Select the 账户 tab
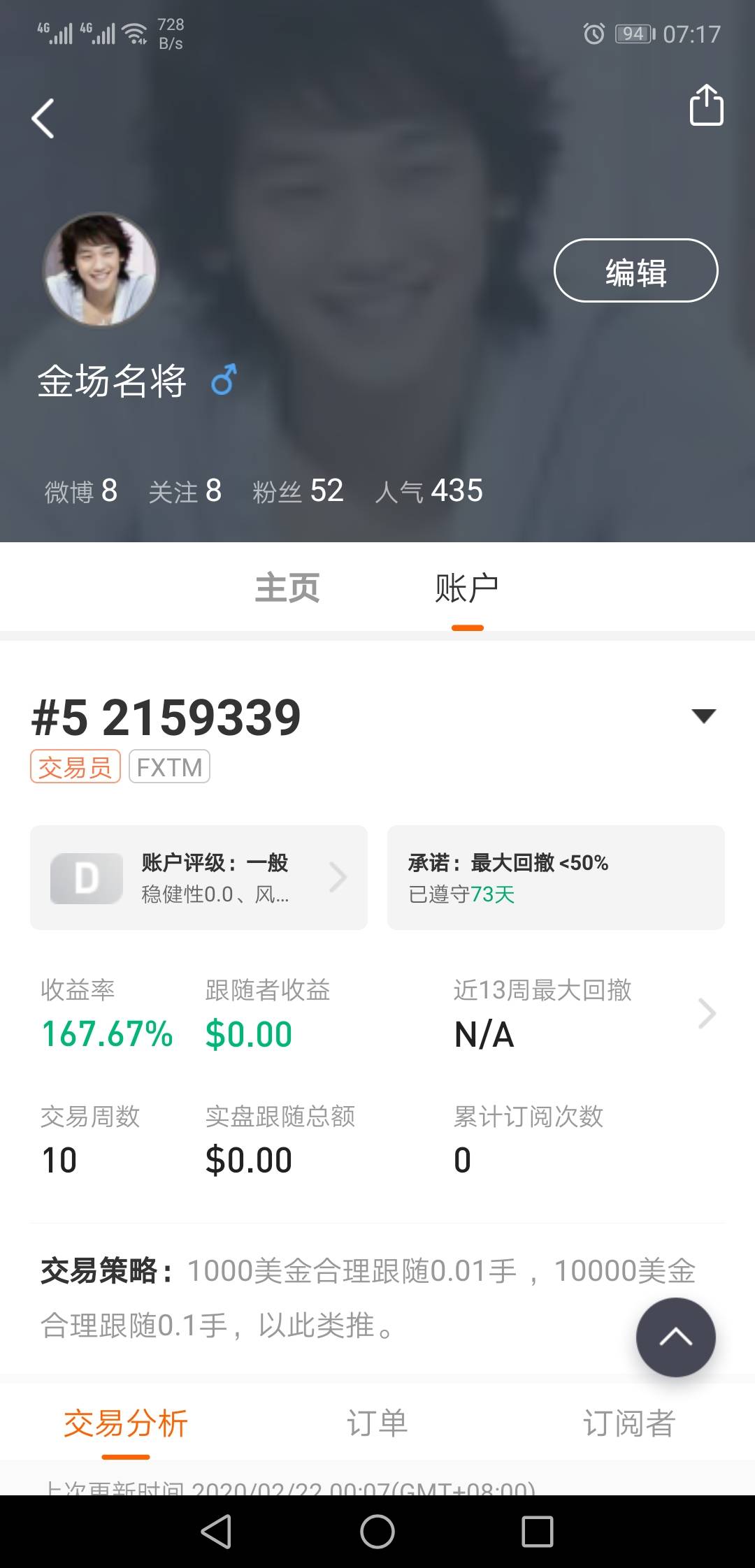The width and height of the screenshot is (755, 1568). click(x=466, y=588)
